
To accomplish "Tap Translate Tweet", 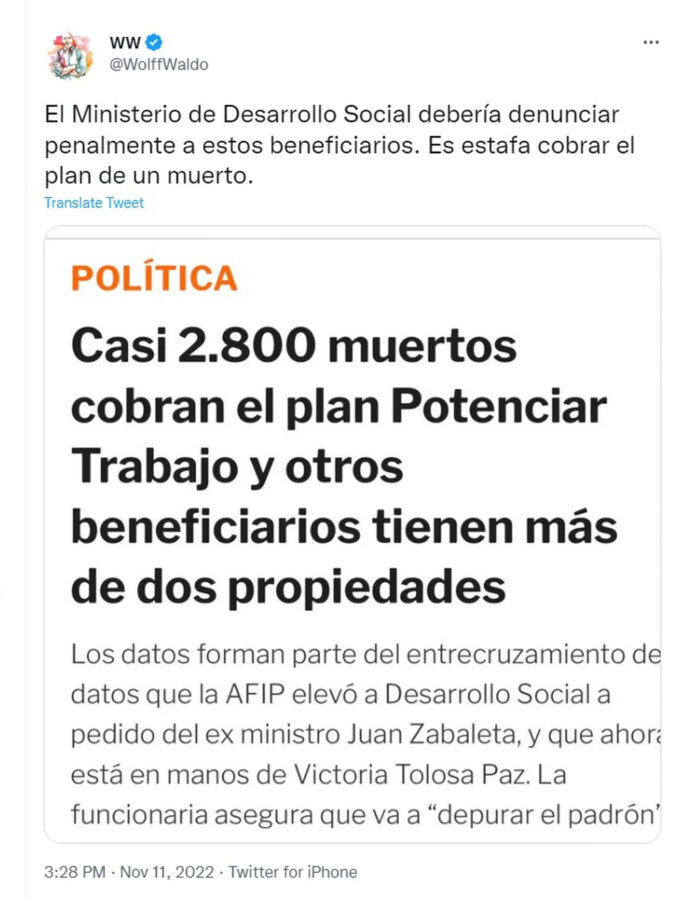I will coord(94,203).
